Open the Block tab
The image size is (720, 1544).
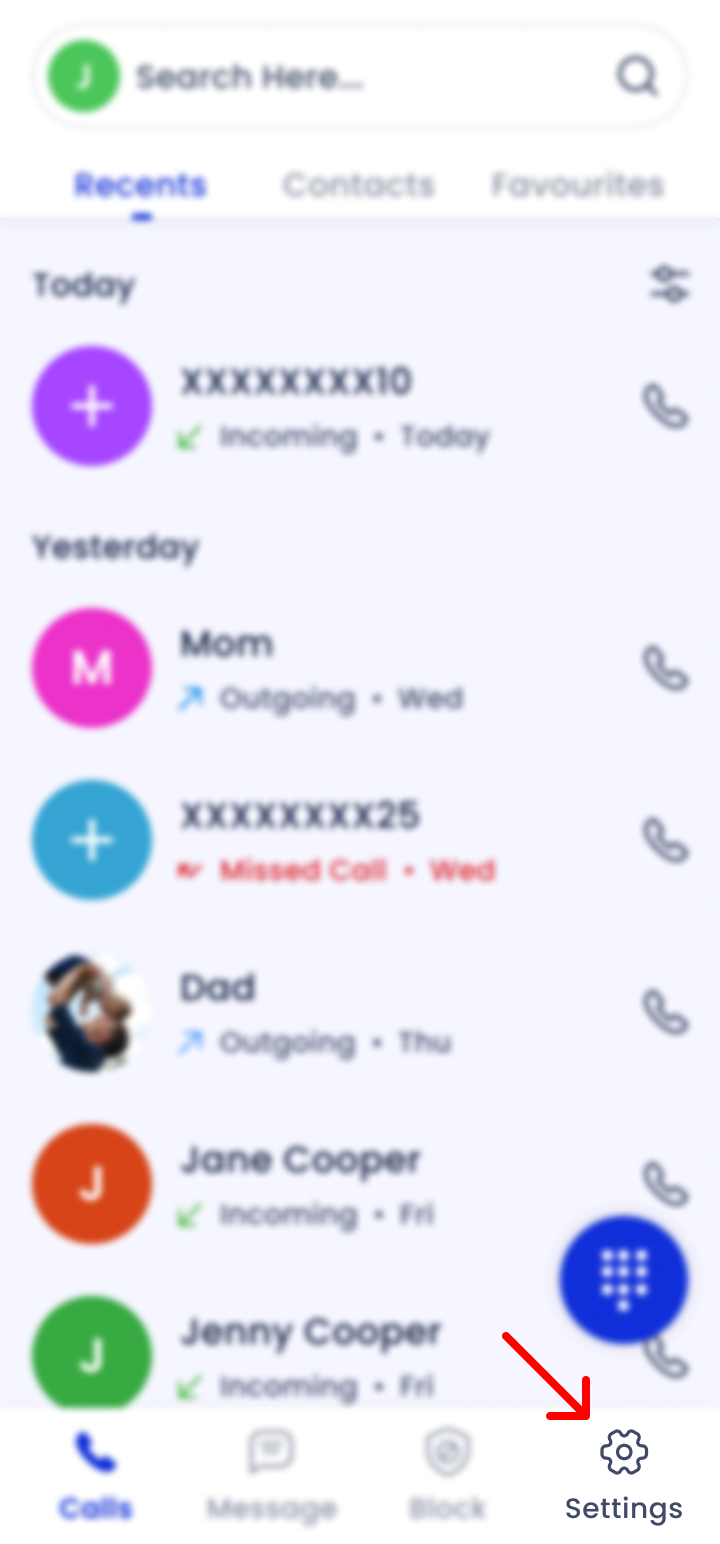[447, 1474]
